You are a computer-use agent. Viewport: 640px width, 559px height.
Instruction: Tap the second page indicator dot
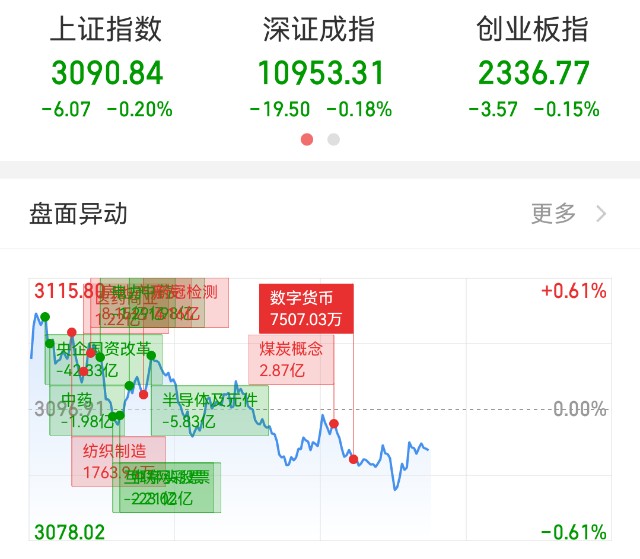pos(334,139)
